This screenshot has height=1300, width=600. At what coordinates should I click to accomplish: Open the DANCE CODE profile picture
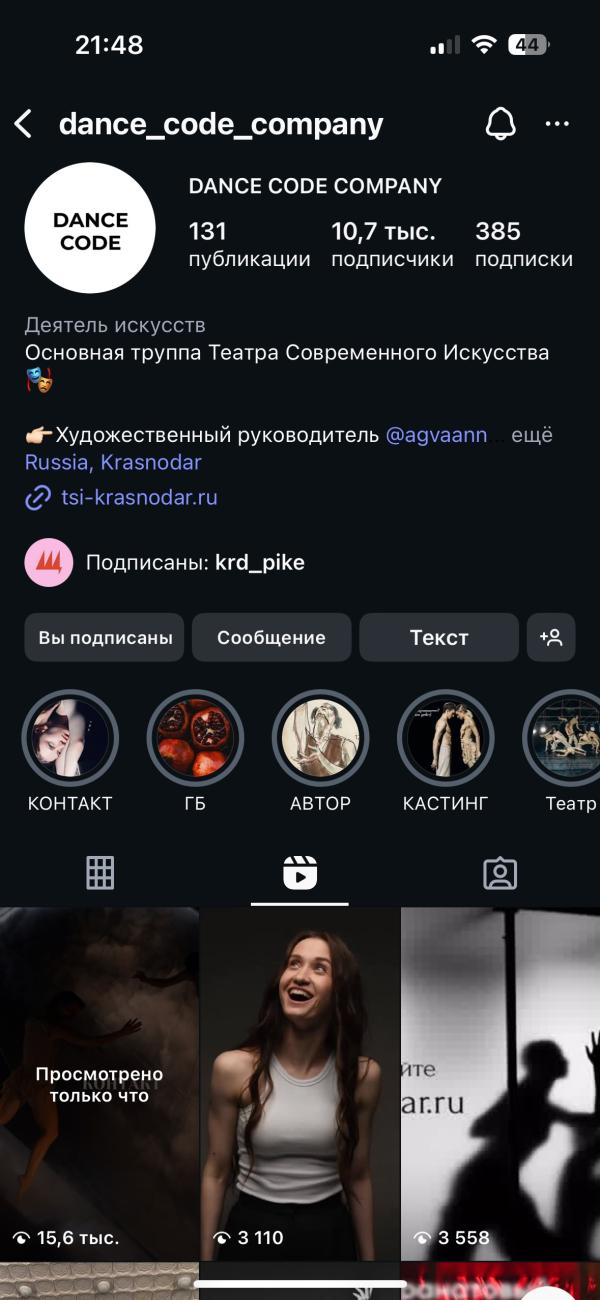click(x=90, y=229)
